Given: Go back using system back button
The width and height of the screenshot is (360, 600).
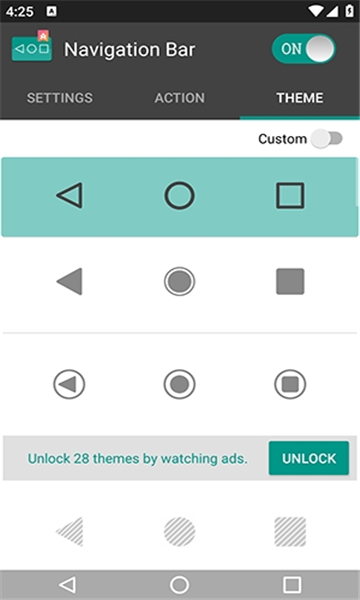Looking at the screenshot, I should pyautogui.click(x=68, y=585).
